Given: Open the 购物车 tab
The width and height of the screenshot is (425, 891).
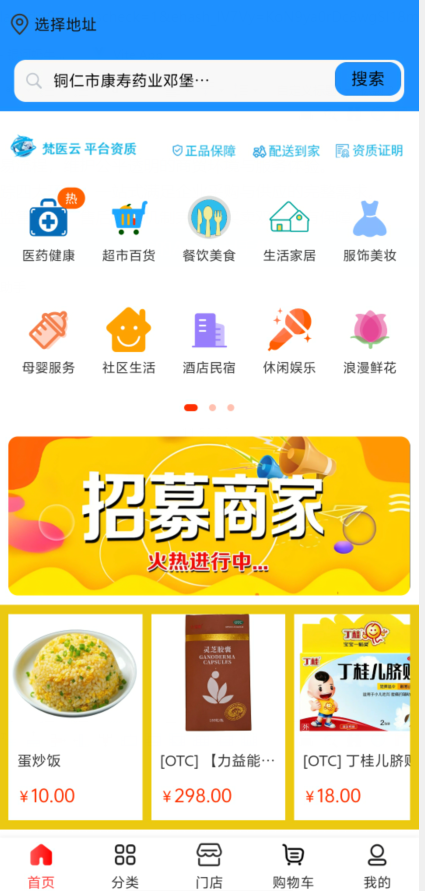Looking at the screenshot, I should pos(293,866).
